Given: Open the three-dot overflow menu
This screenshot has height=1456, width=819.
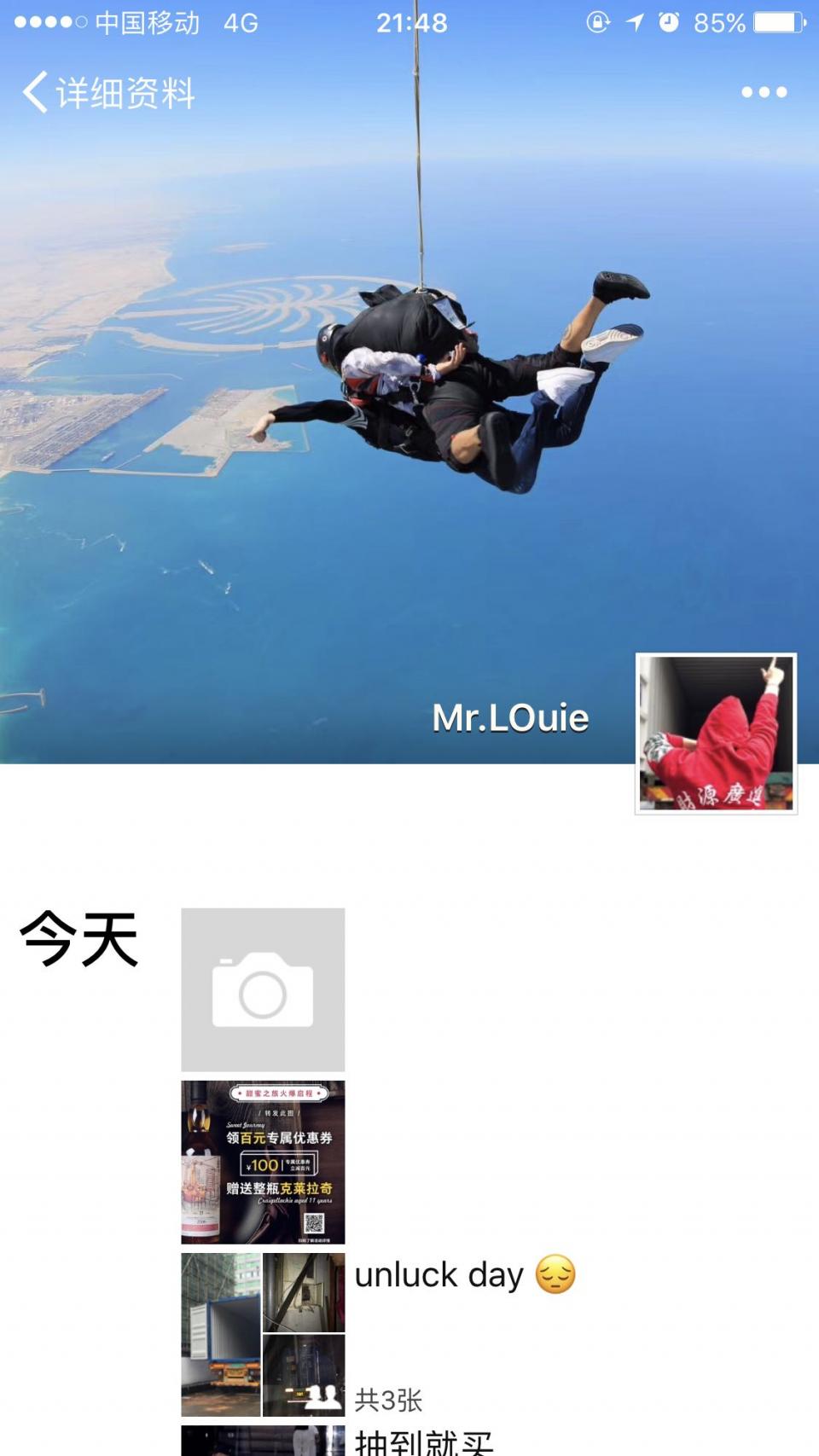Looking at the screenshot, I should point(764,92).
